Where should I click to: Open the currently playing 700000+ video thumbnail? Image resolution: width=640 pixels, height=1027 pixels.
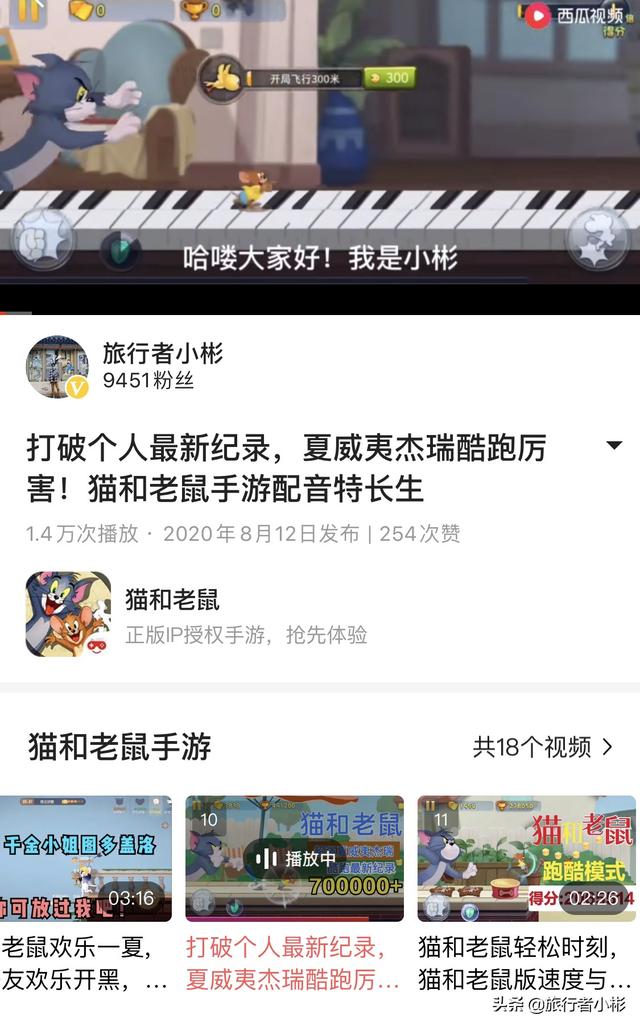pyautogui.click(x=294, y=858)
